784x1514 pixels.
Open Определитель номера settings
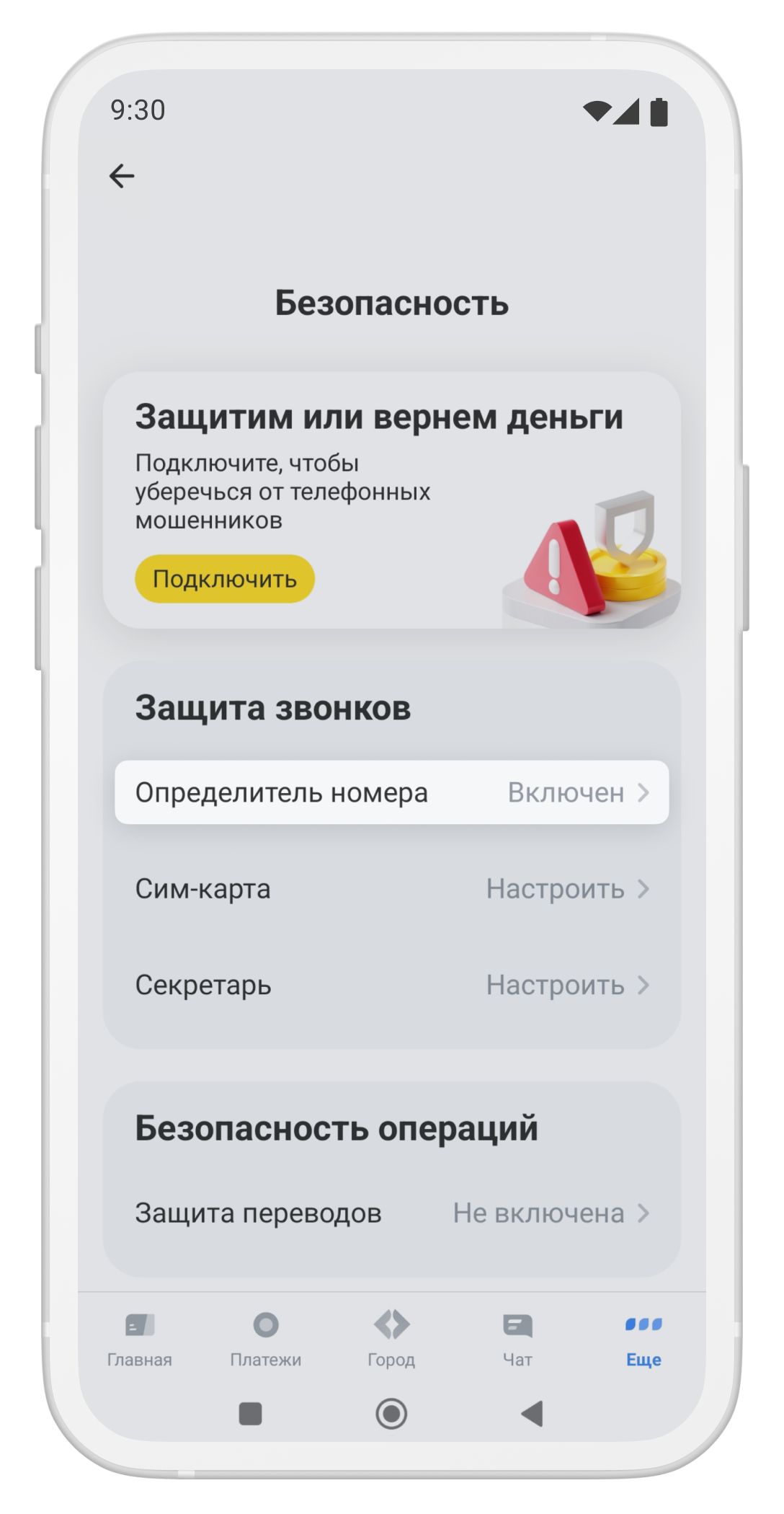(x=391, y=792)
